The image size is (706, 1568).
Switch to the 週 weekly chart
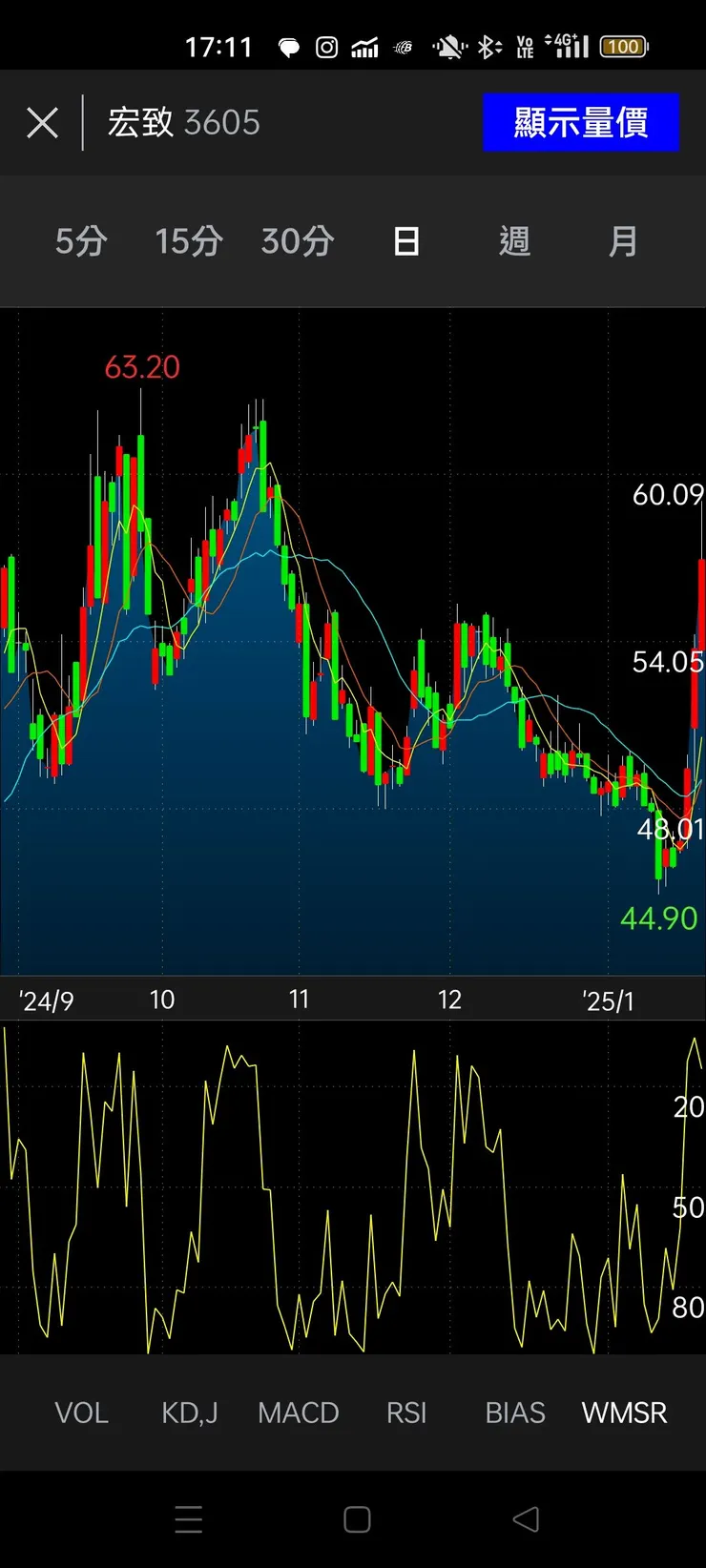514,241
